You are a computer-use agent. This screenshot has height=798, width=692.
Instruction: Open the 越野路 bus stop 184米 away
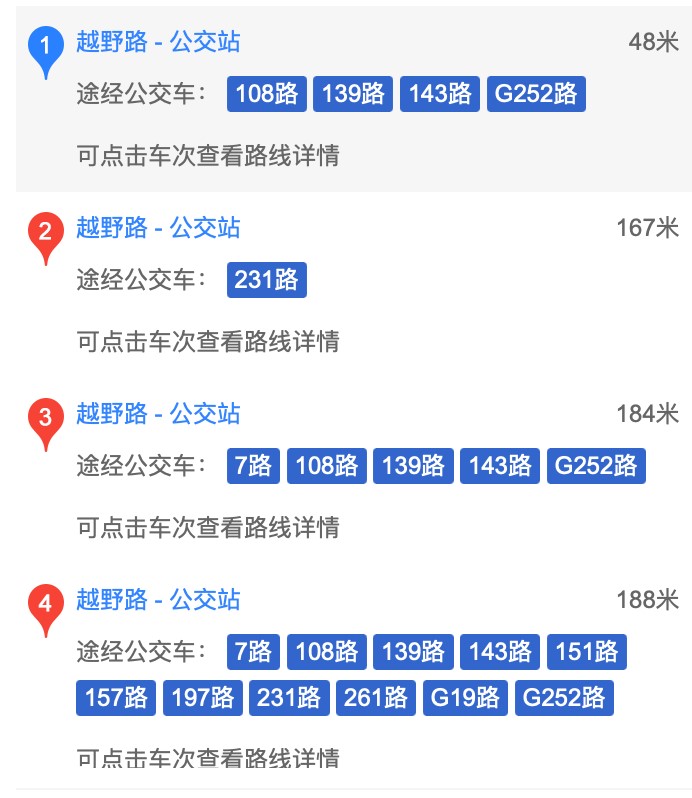(x=158, y=414)
